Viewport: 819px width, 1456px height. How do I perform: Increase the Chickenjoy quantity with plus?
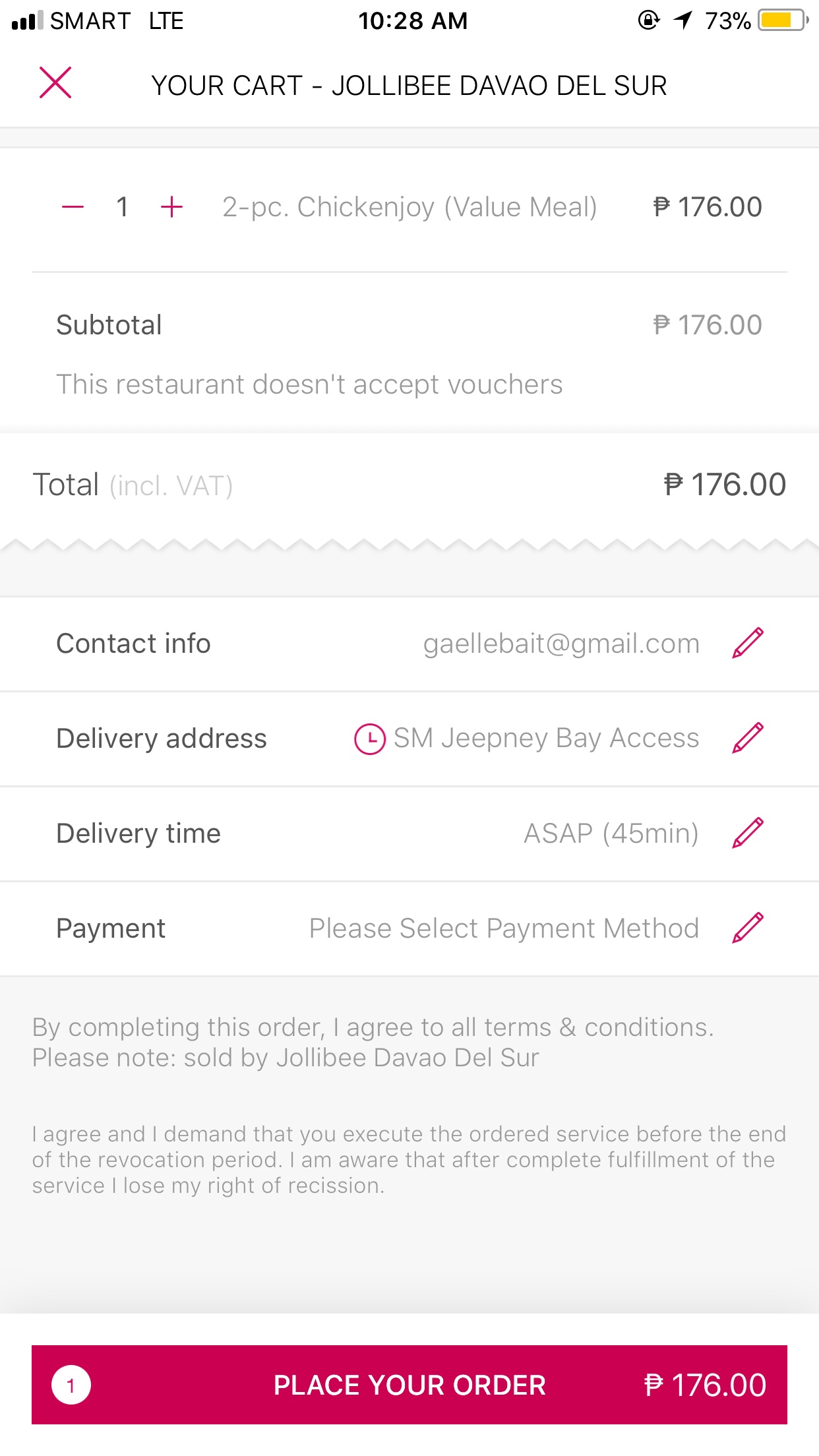171,207
